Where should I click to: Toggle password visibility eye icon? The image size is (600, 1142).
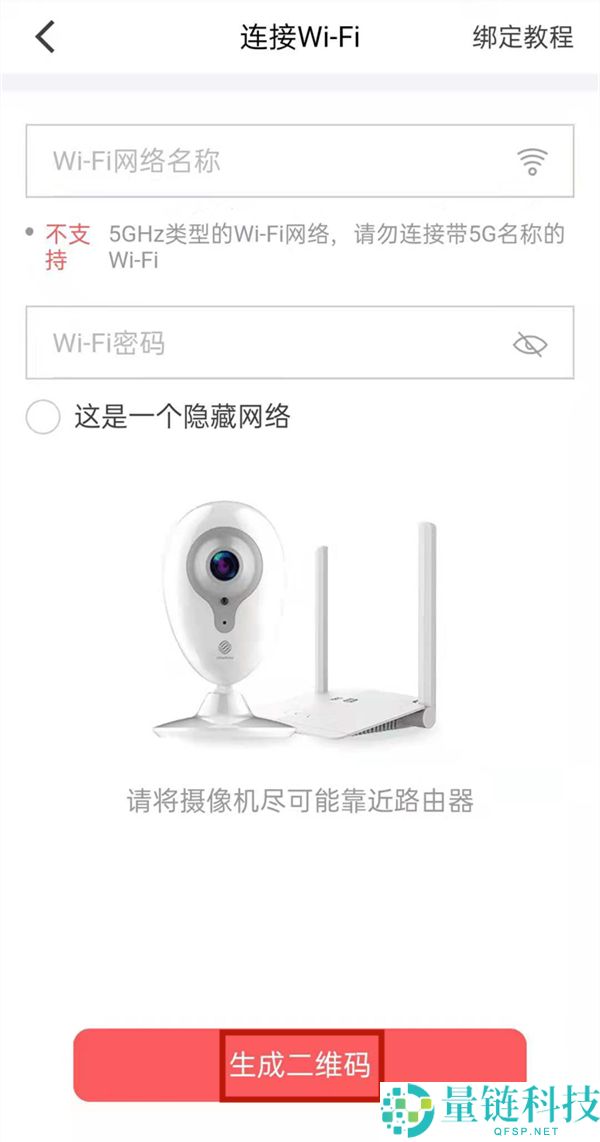[x=530, y=343]
